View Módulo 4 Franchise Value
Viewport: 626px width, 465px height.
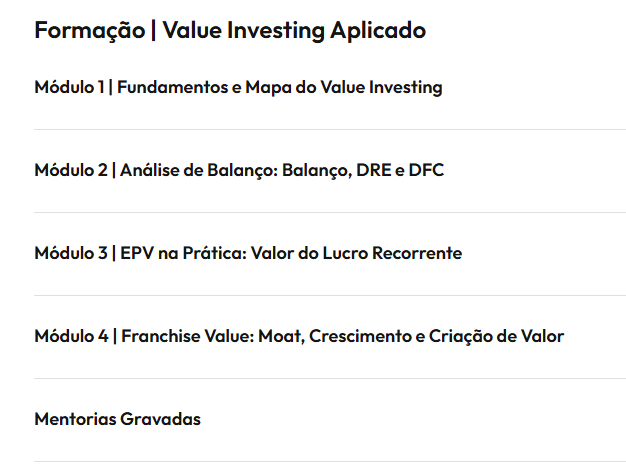(299, 337)
